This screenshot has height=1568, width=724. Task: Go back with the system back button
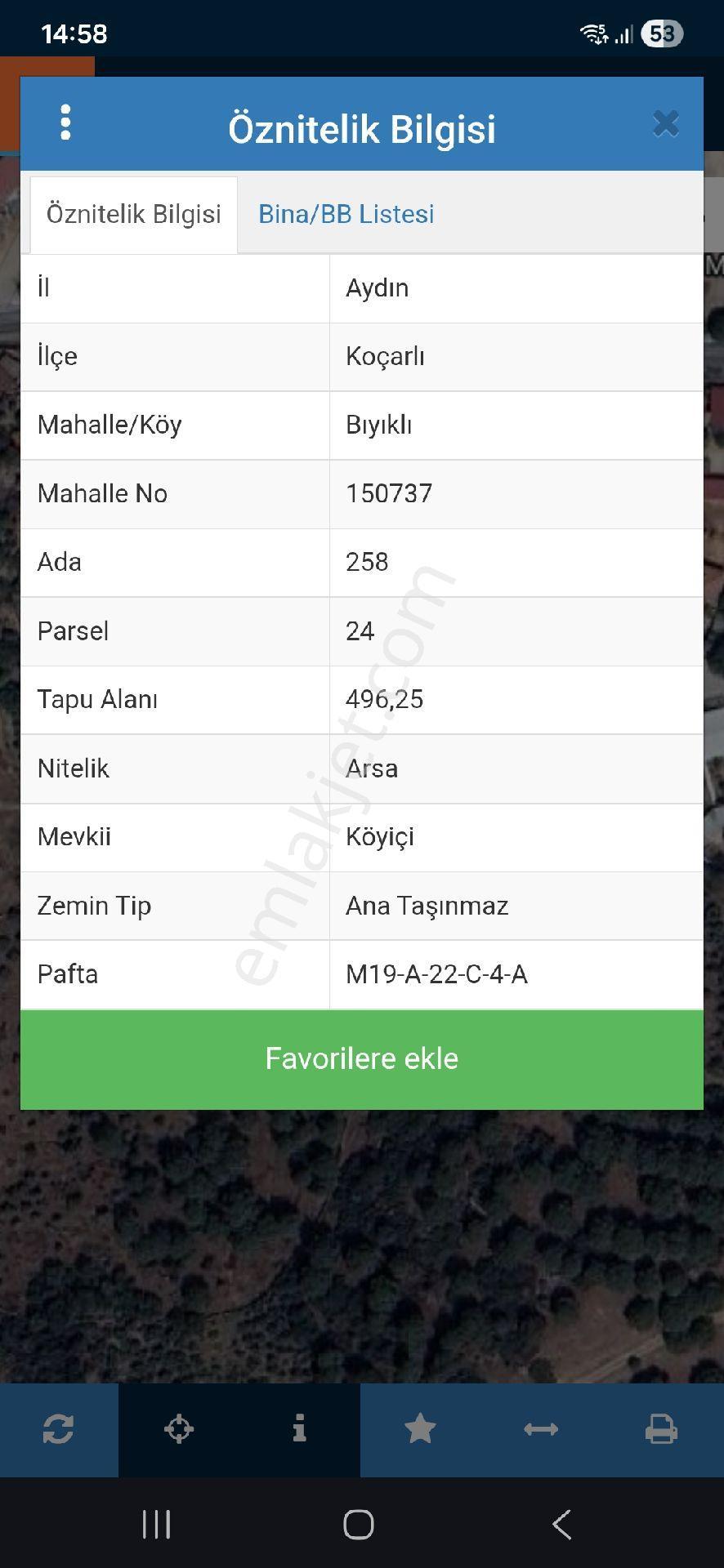click(x=561, y=1524)
